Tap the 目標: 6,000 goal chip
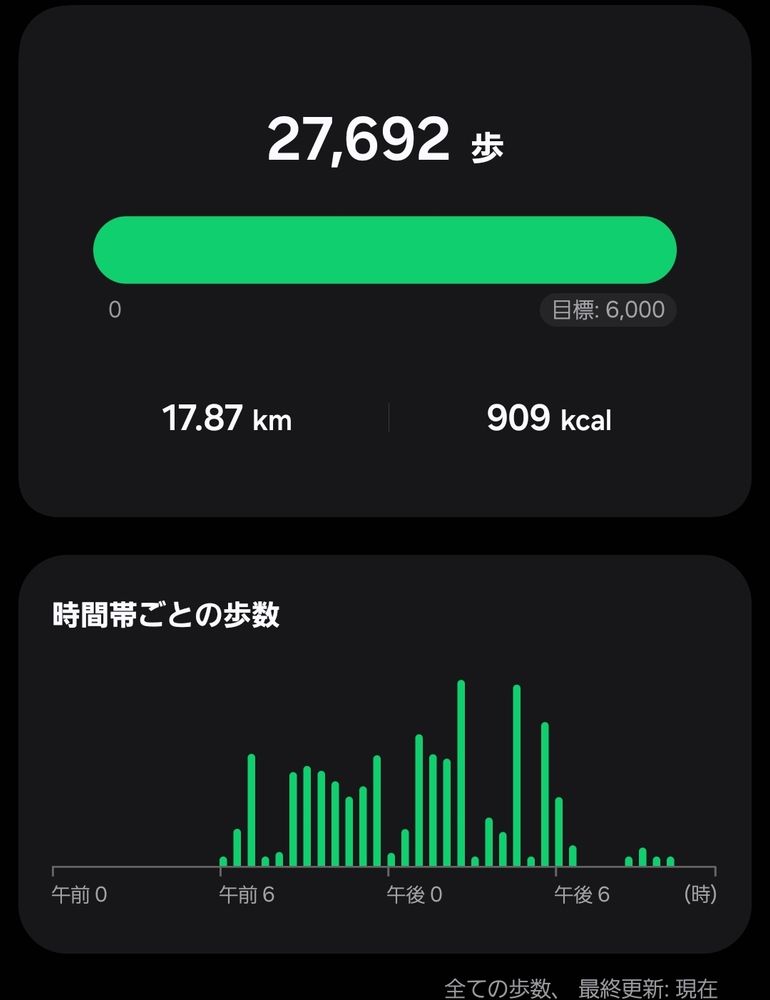The height and width of the screenshot is (1000, 770). pos(608,310)
